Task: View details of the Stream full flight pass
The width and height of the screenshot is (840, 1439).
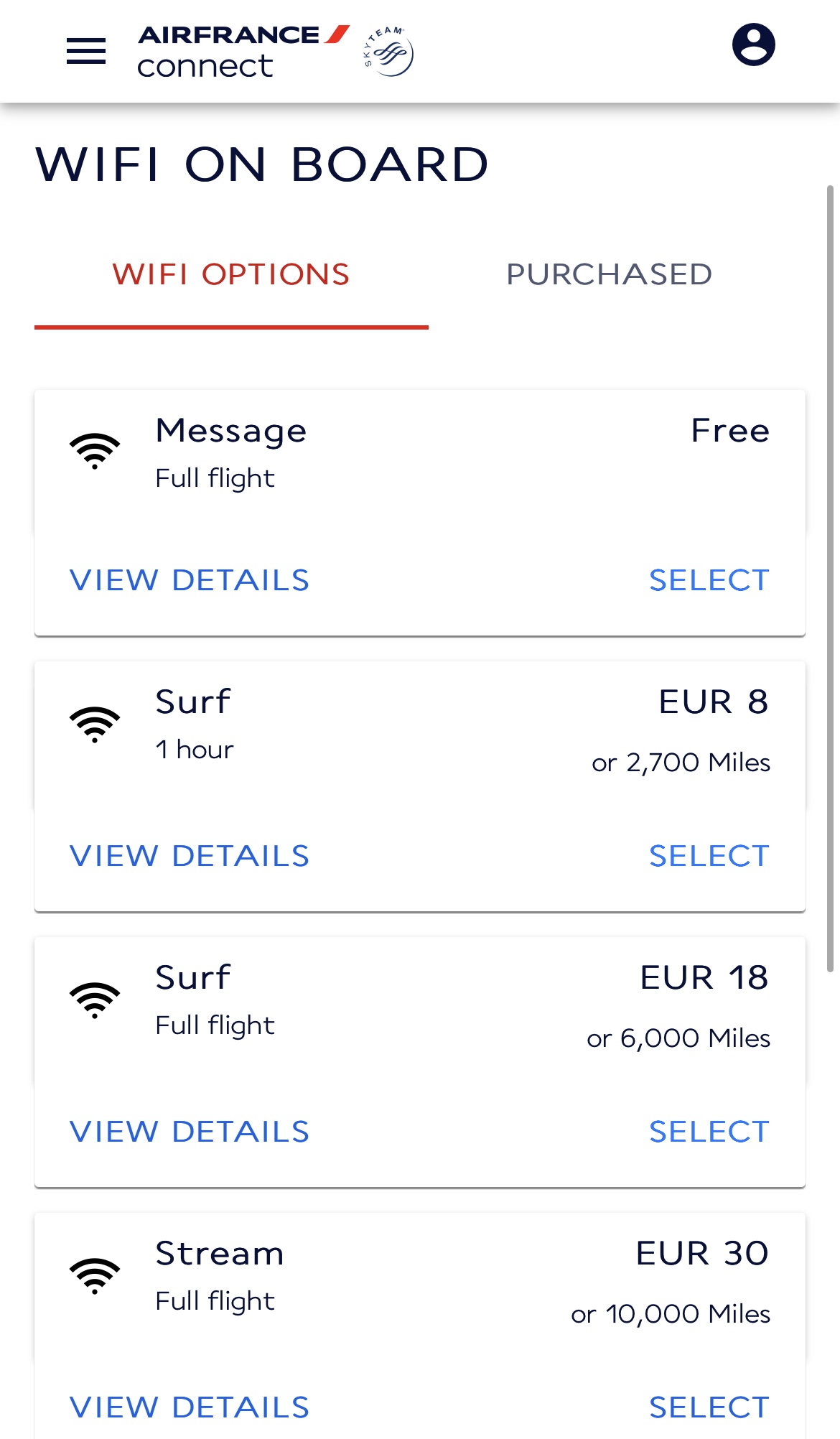Action: 190,1407
